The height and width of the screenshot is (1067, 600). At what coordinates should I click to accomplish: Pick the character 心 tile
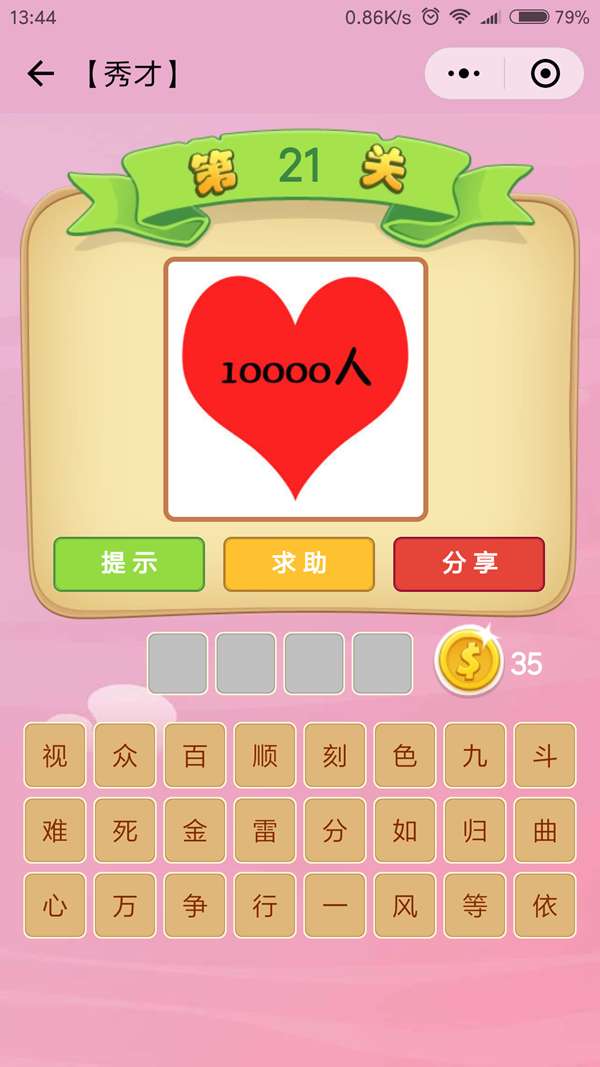tap(55, 906)
